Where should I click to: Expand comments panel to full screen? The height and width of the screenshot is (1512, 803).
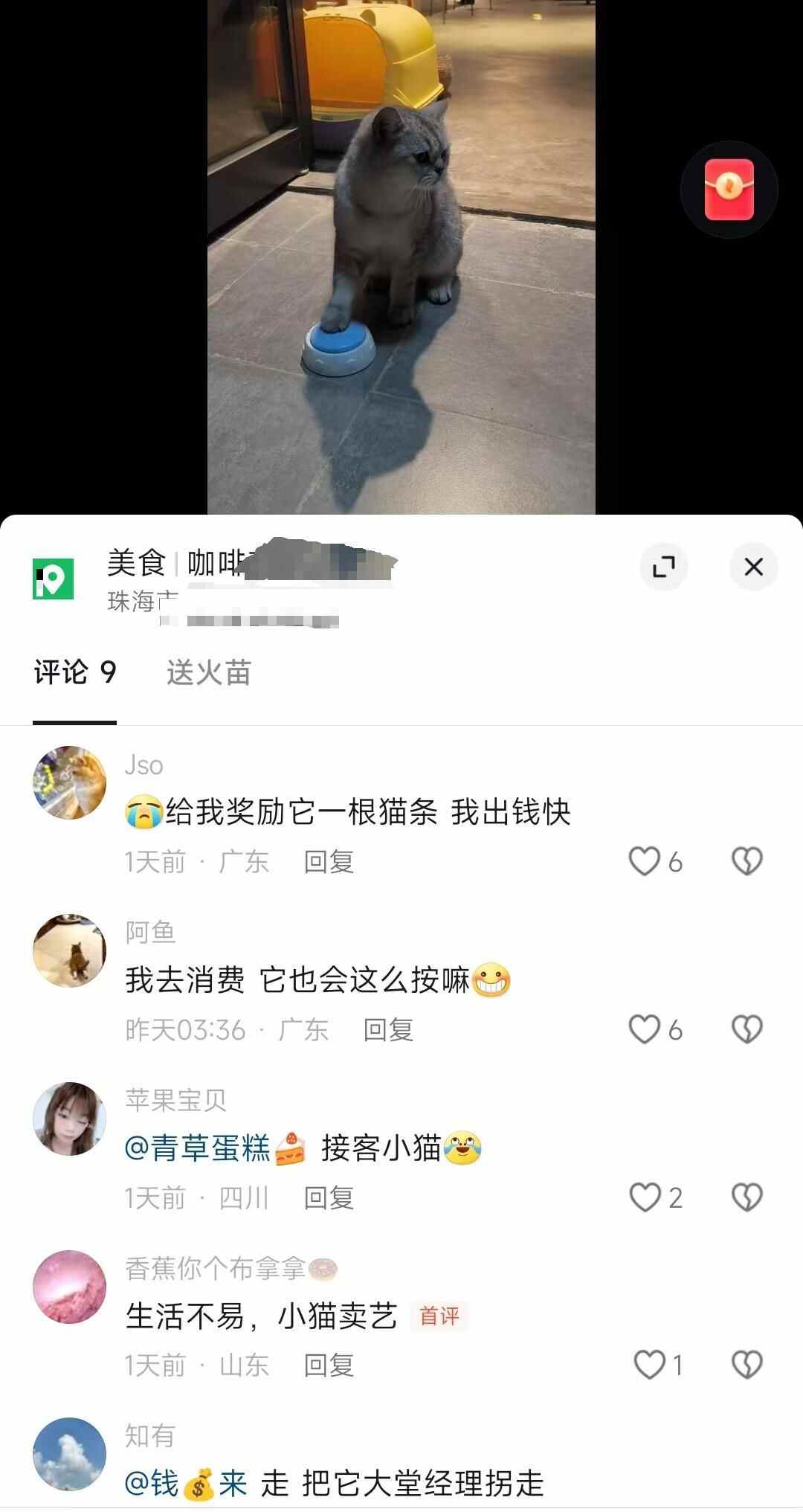663,567
